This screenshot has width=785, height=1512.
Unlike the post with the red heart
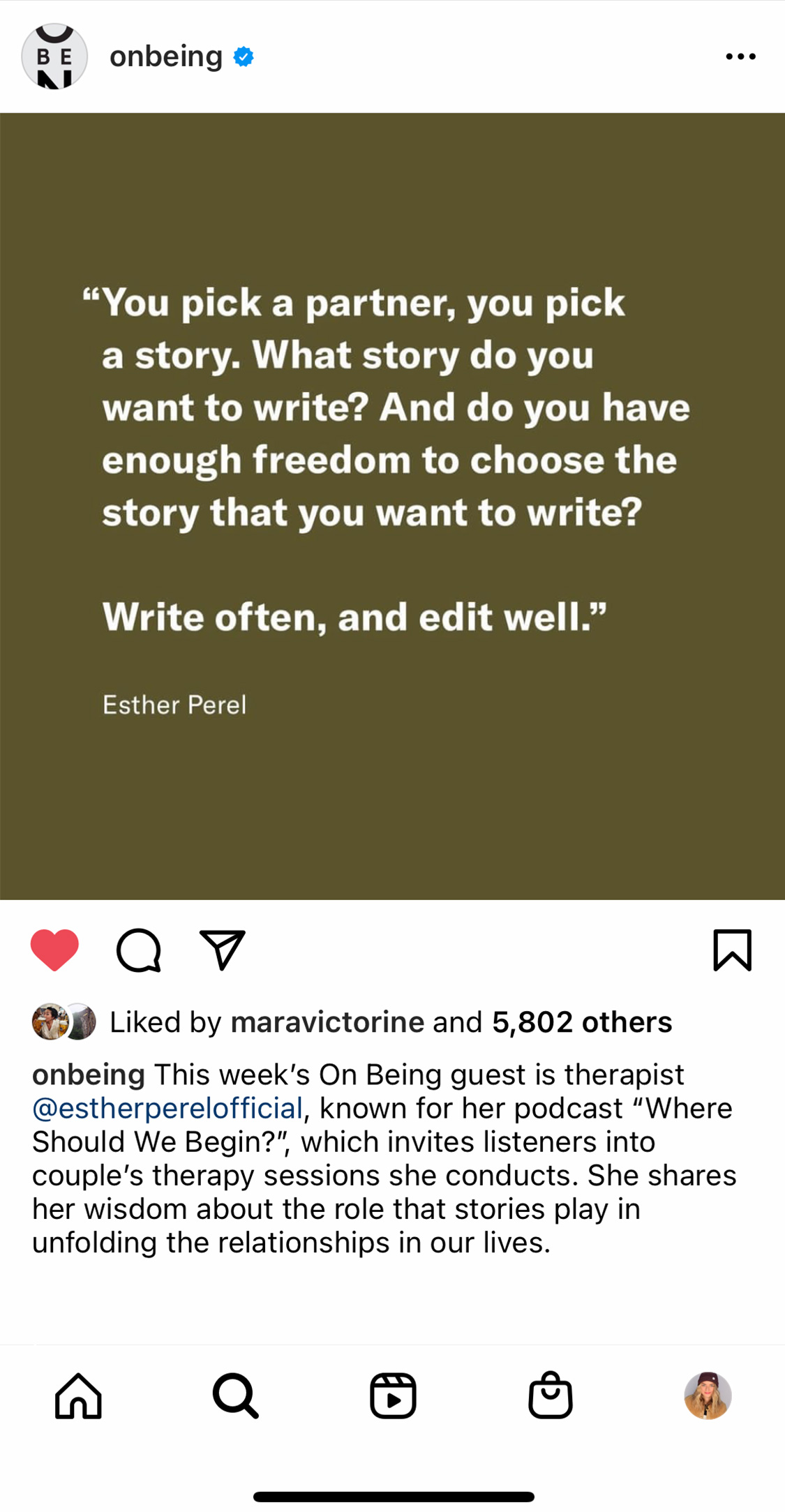click(x=54, y=950)
